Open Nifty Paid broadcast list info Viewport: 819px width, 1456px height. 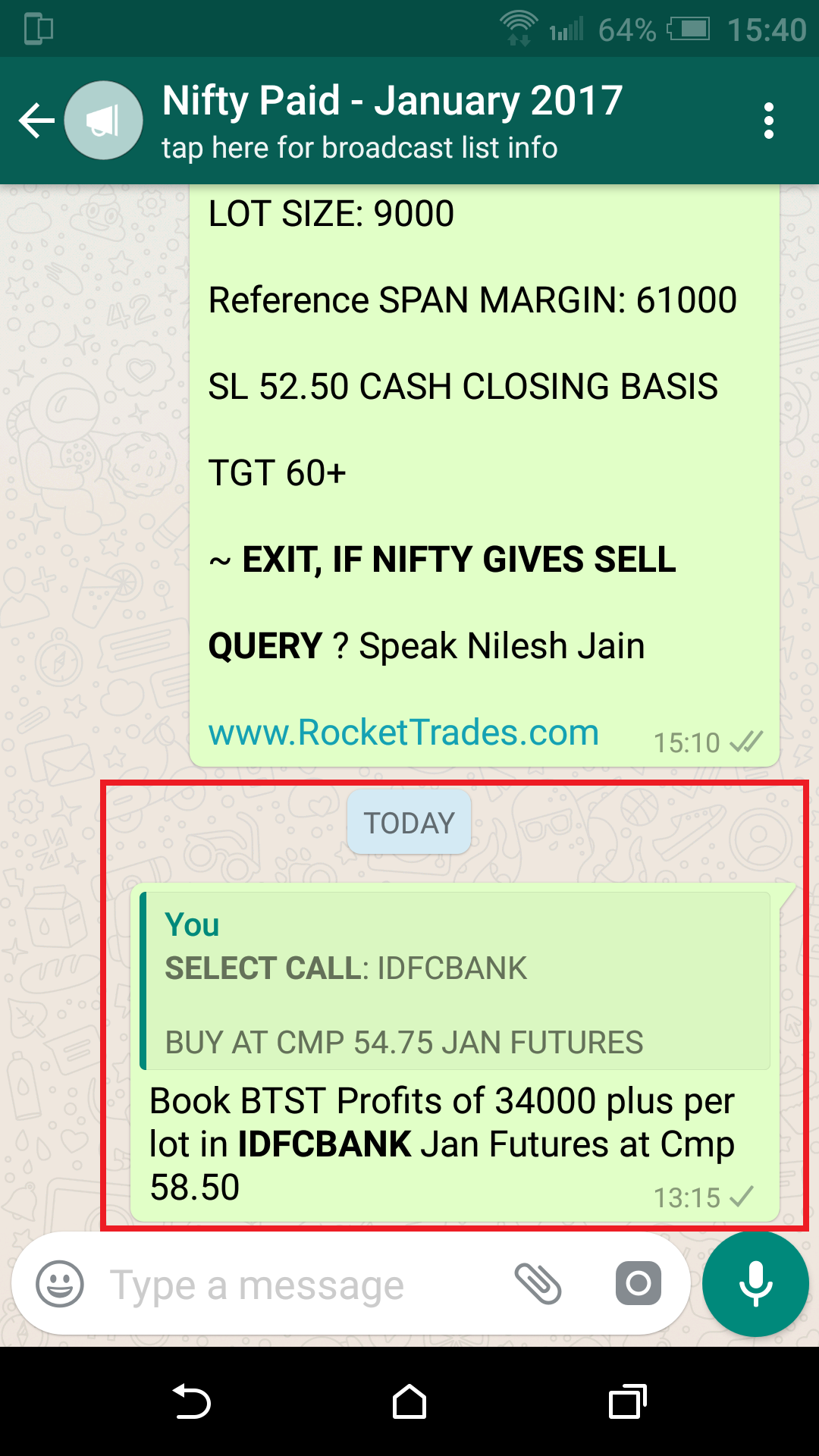(391, 121)
